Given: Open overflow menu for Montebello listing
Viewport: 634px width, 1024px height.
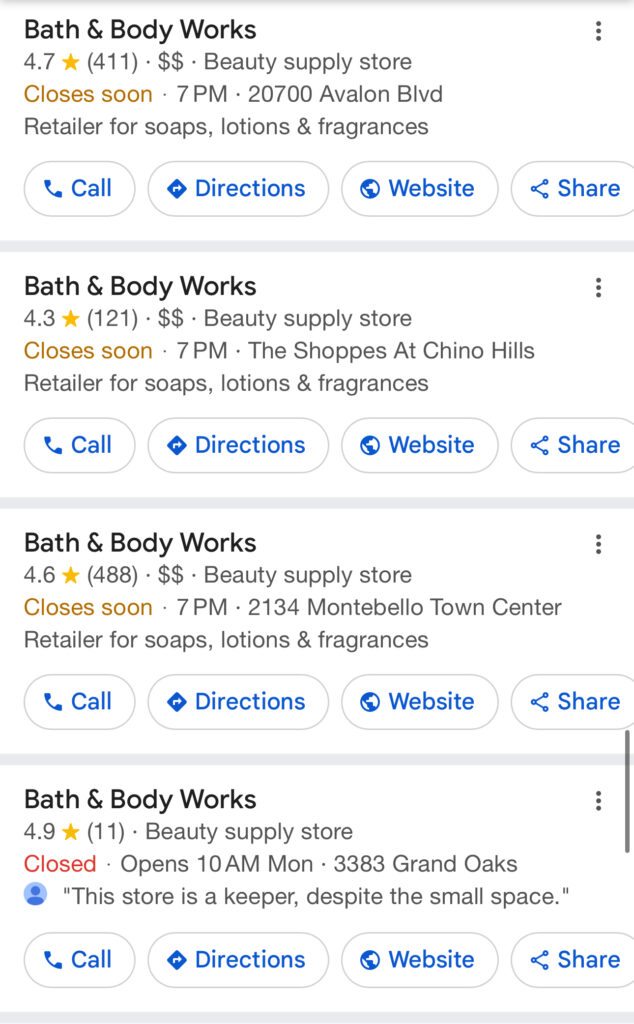Looking at the screenshot, I should [598, 545].
